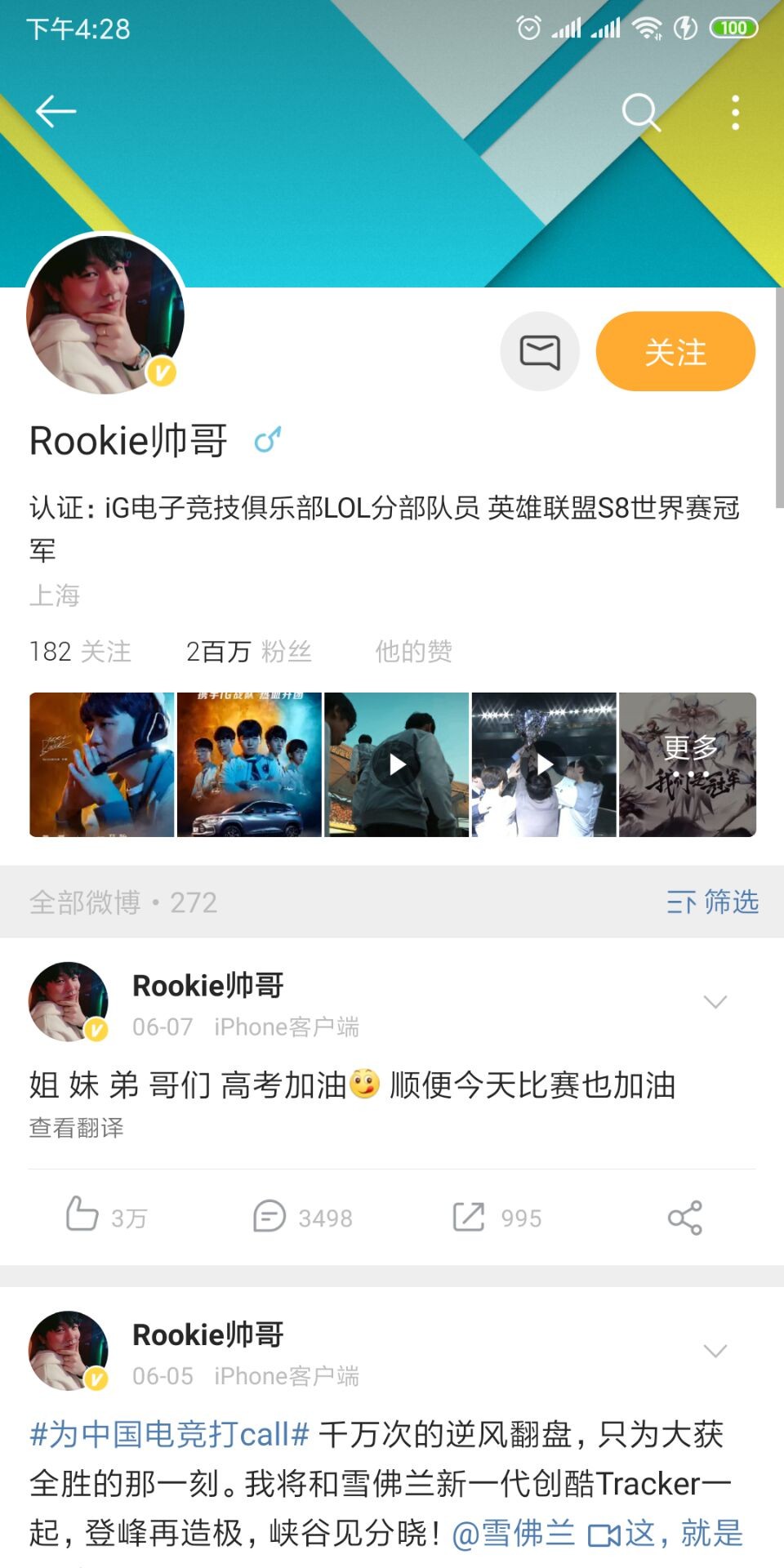Viewport: 784px width, 1568px height.
Task: View 他的赞 liked posts
Action: pos(413,652)
